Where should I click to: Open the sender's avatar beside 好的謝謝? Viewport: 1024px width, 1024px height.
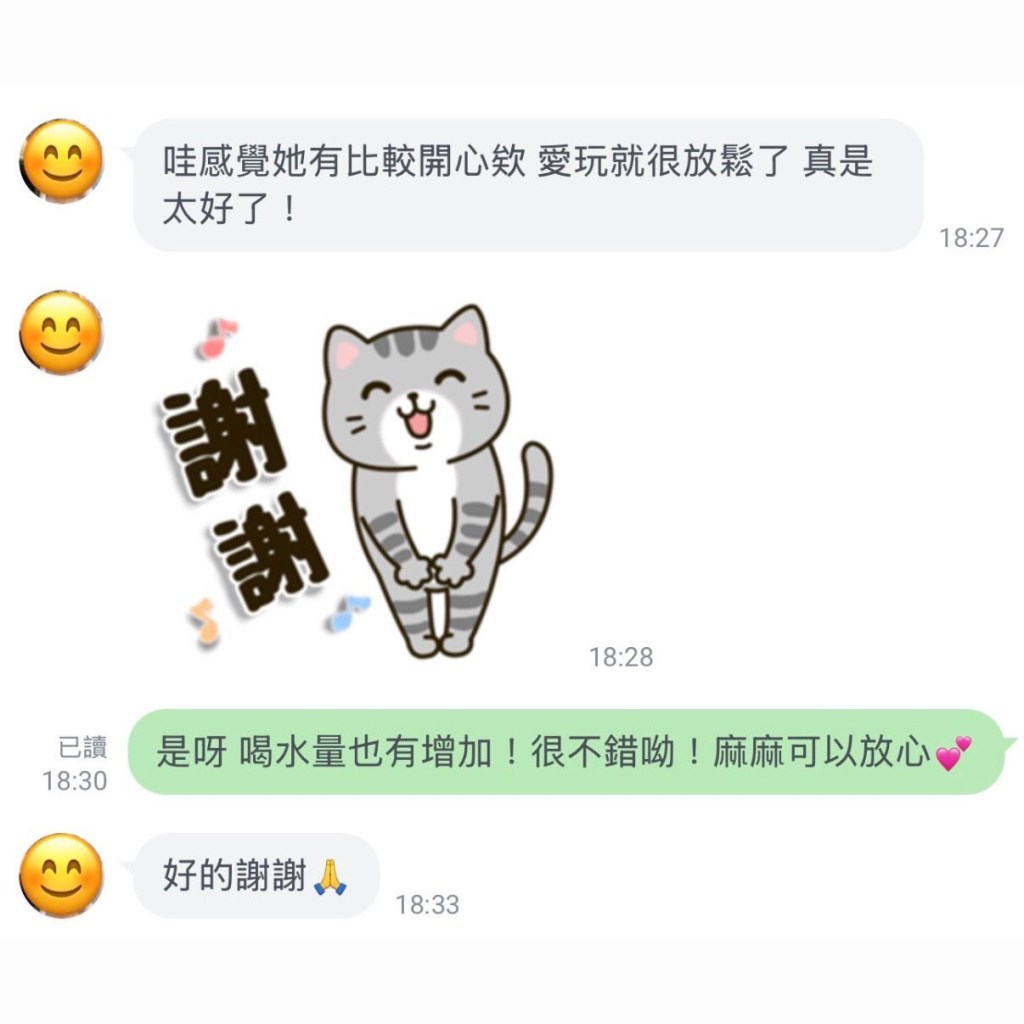(x=62, y=874)
